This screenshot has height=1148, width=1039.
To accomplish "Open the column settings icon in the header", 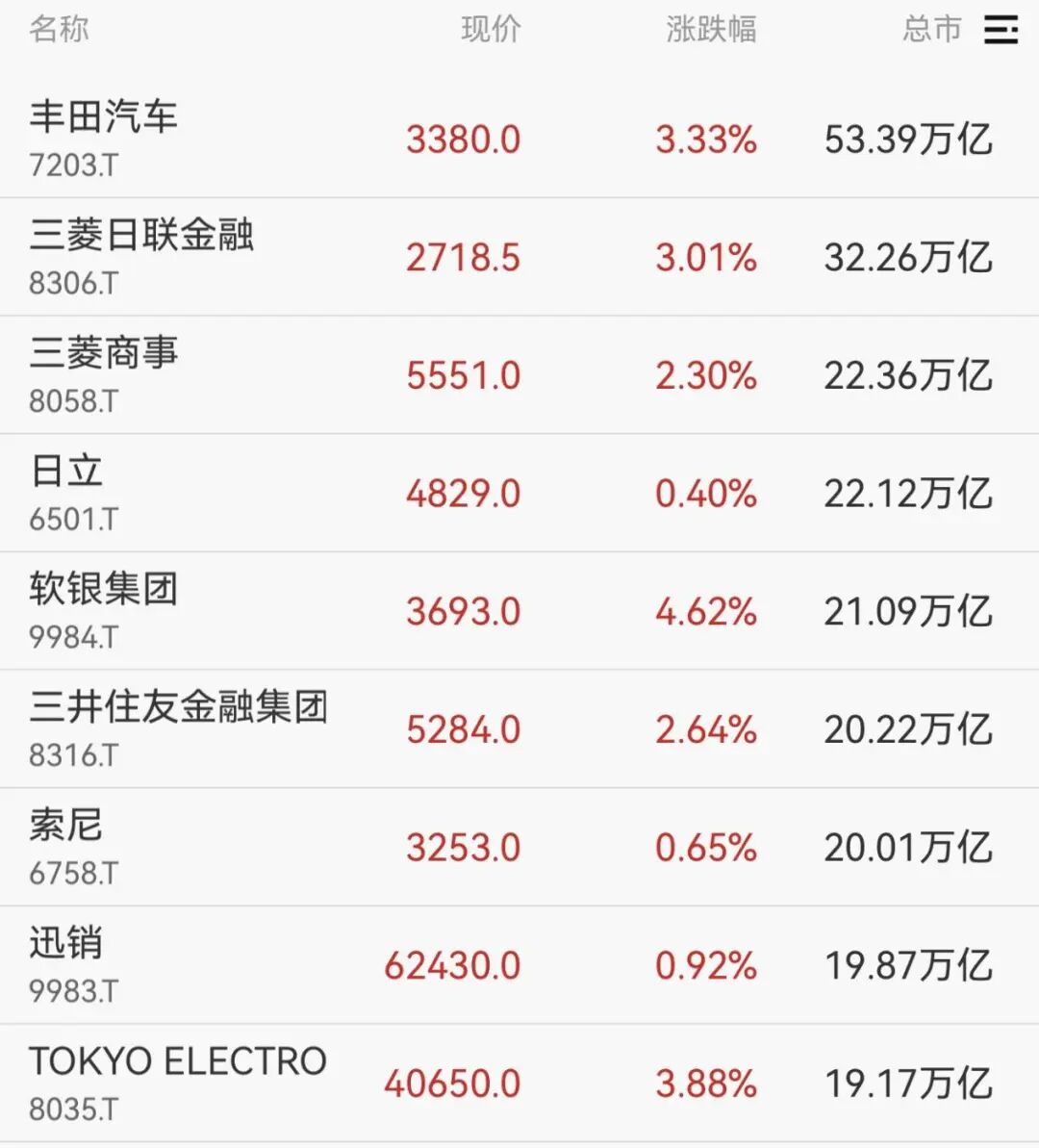I will coord(1000,30).
